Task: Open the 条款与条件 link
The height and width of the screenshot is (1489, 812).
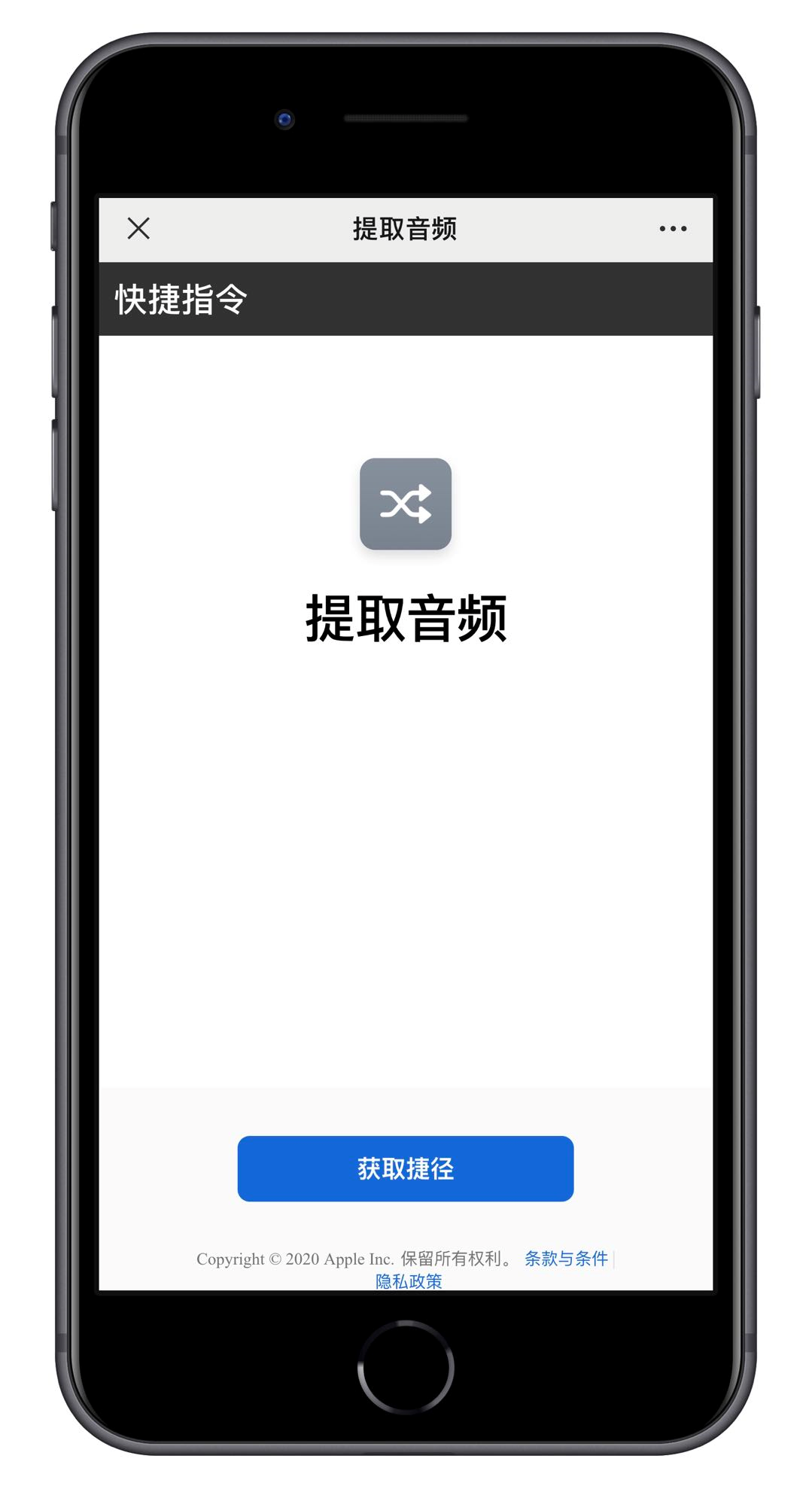Action: [x=565, y=1258]
